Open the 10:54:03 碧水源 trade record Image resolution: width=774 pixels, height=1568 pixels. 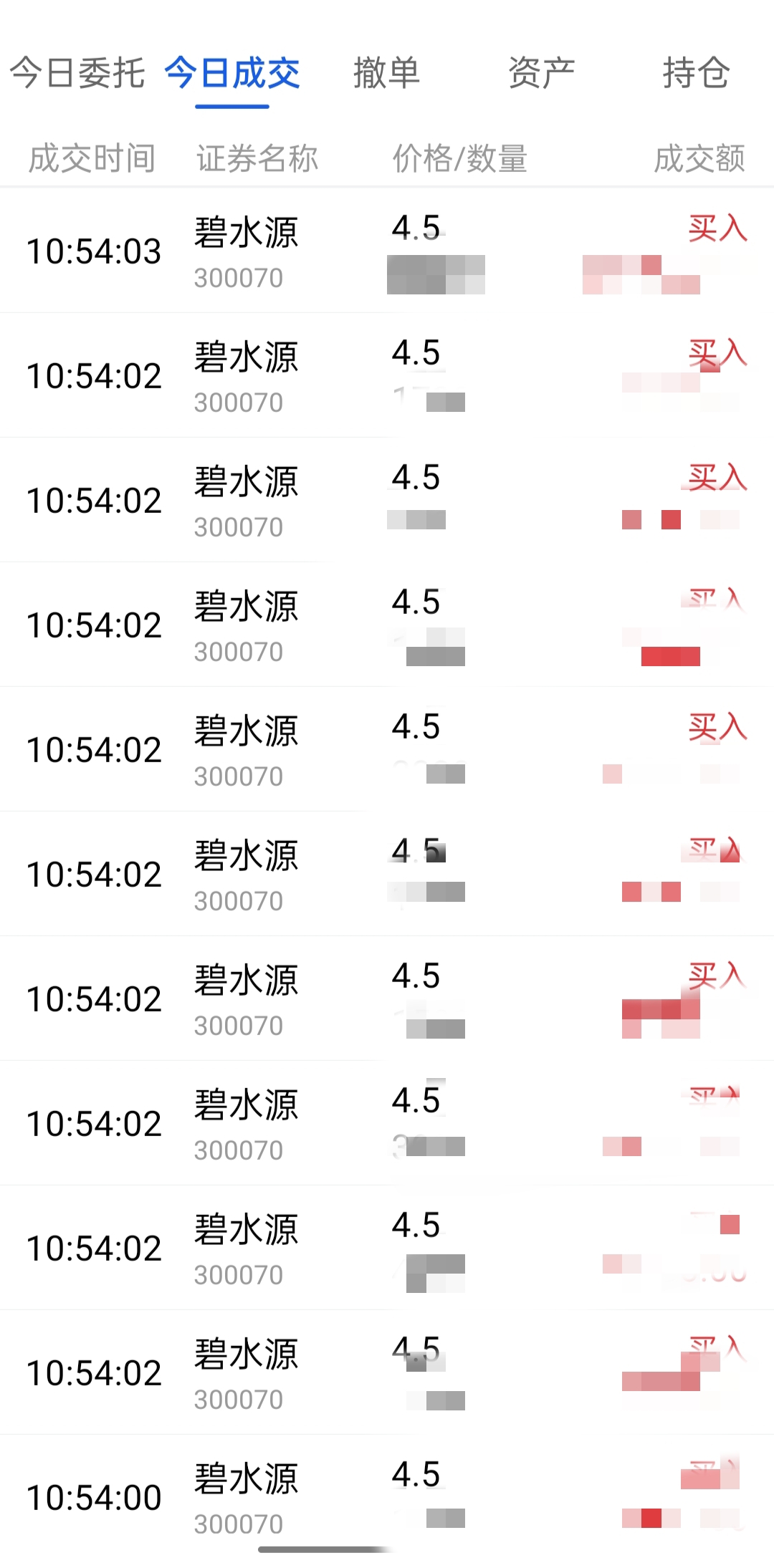[x=387, y=251]
